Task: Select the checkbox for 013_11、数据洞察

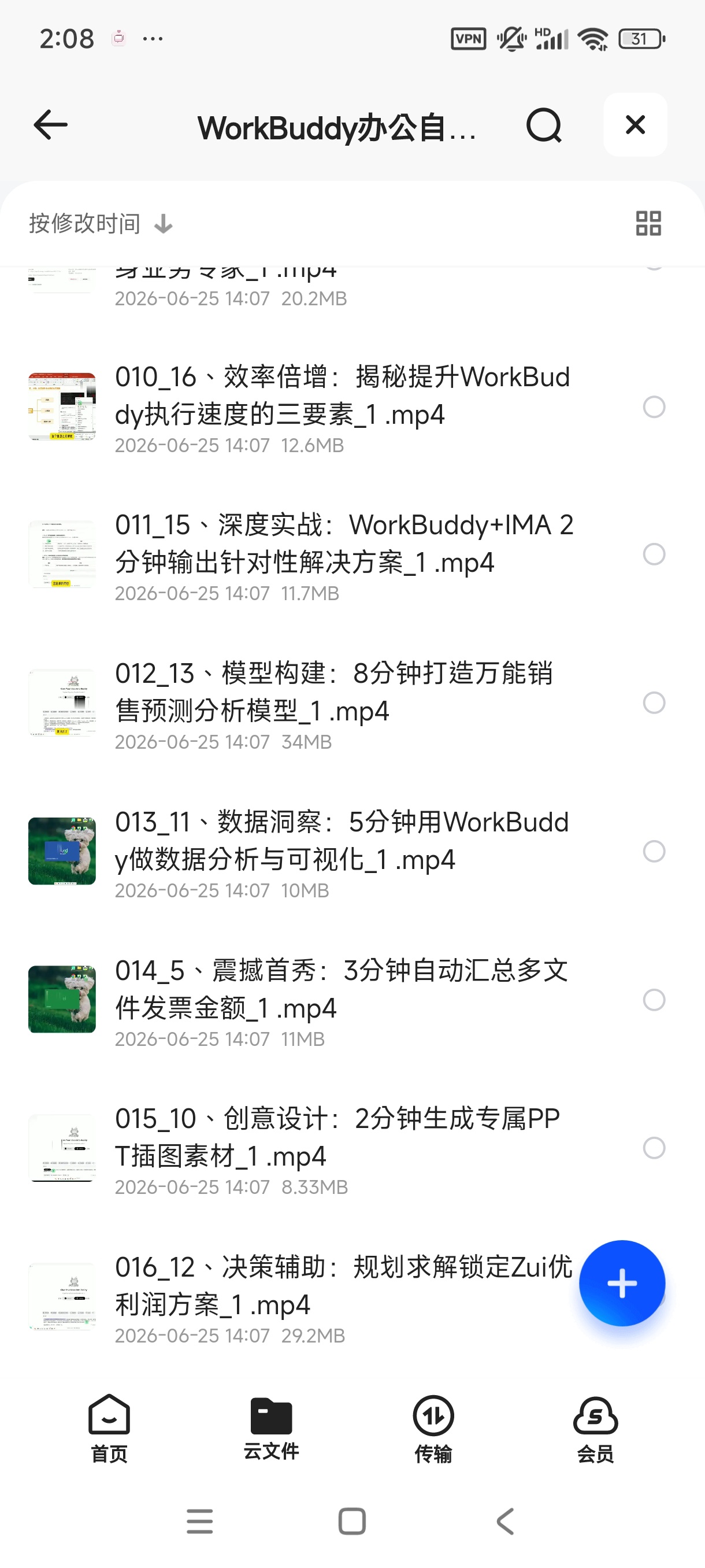Action: click(654, 852)
